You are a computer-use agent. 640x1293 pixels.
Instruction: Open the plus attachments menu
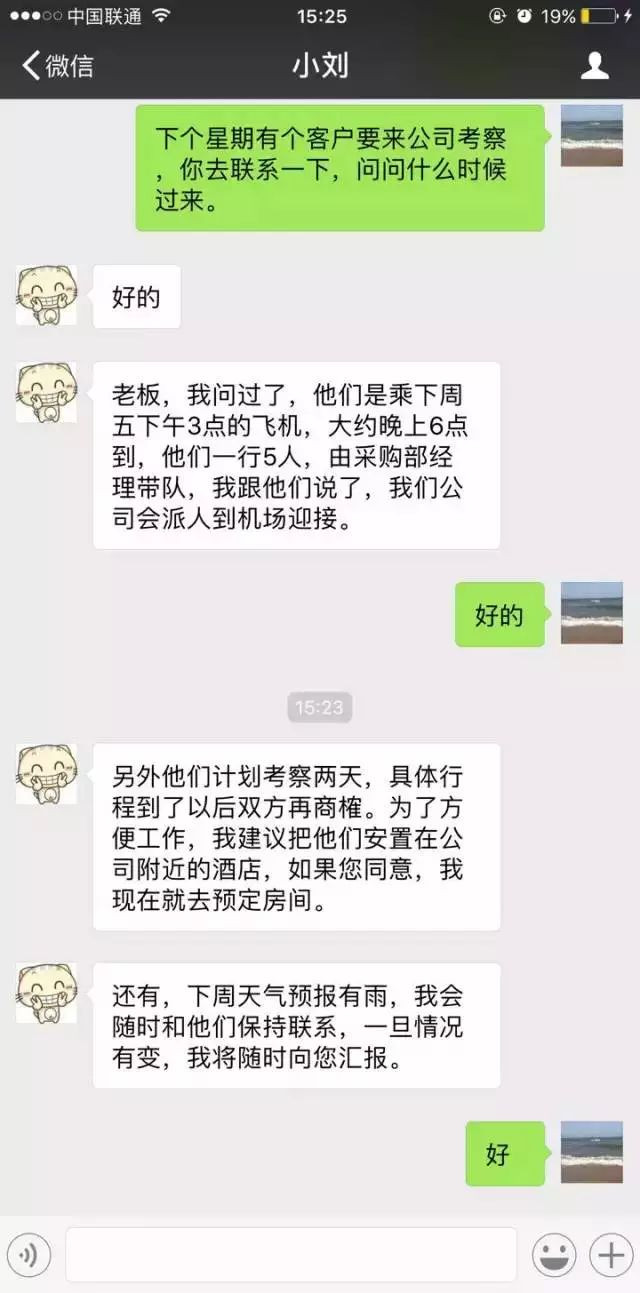(x=609, y=1254)
